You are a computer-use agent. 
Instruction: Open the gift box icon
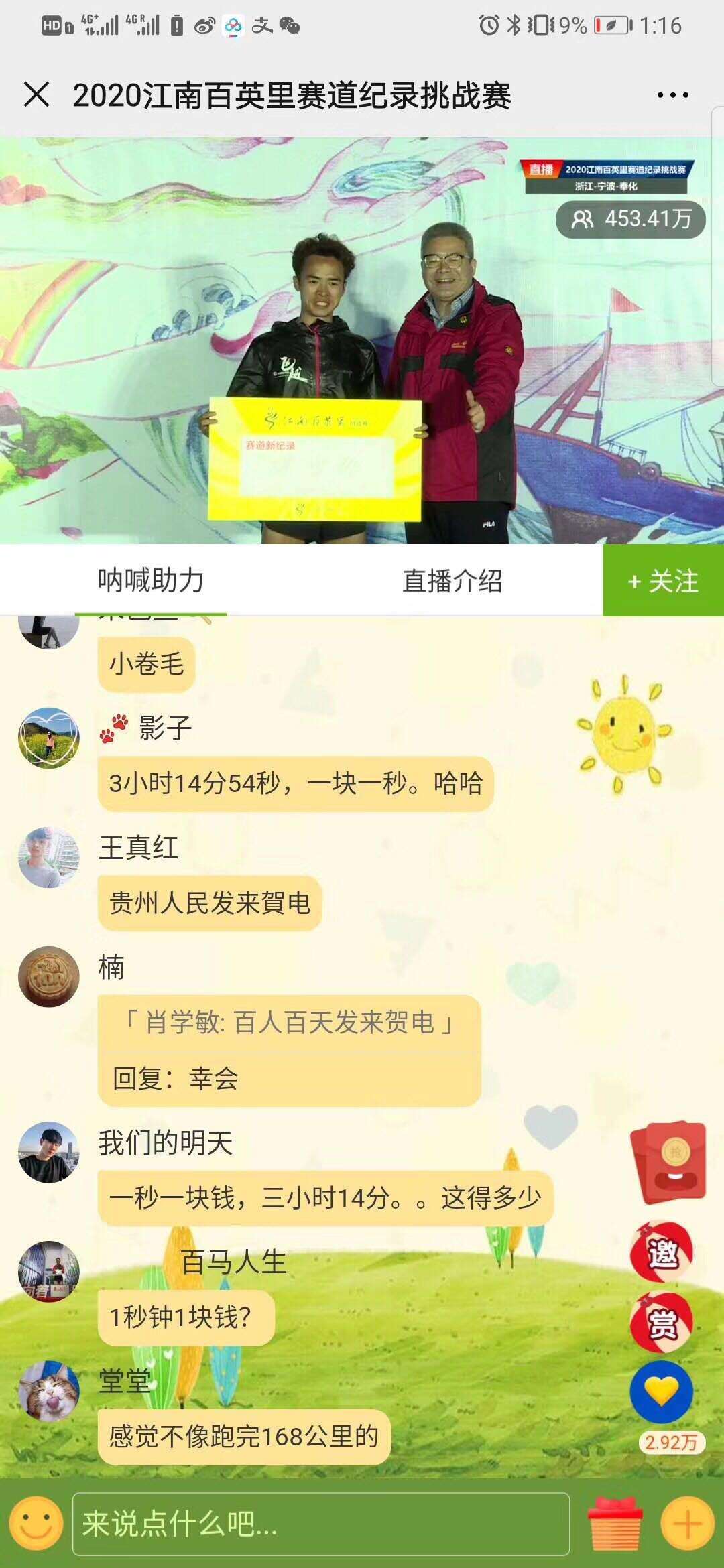click(x=615, y=1524)
